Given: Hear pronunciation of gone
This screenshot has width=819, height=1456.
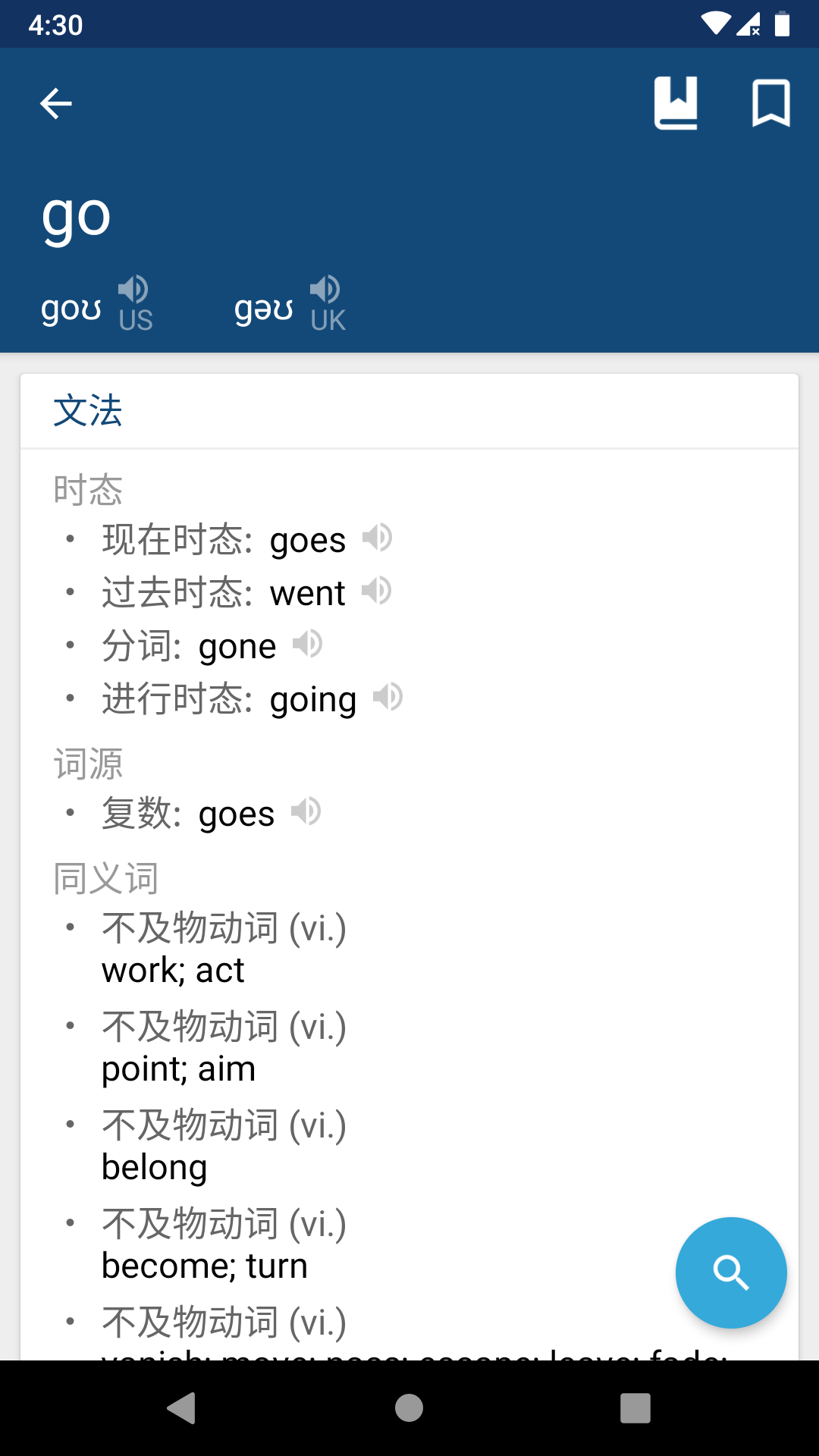Looking at the screenshot, I should (x=307, y=645).
